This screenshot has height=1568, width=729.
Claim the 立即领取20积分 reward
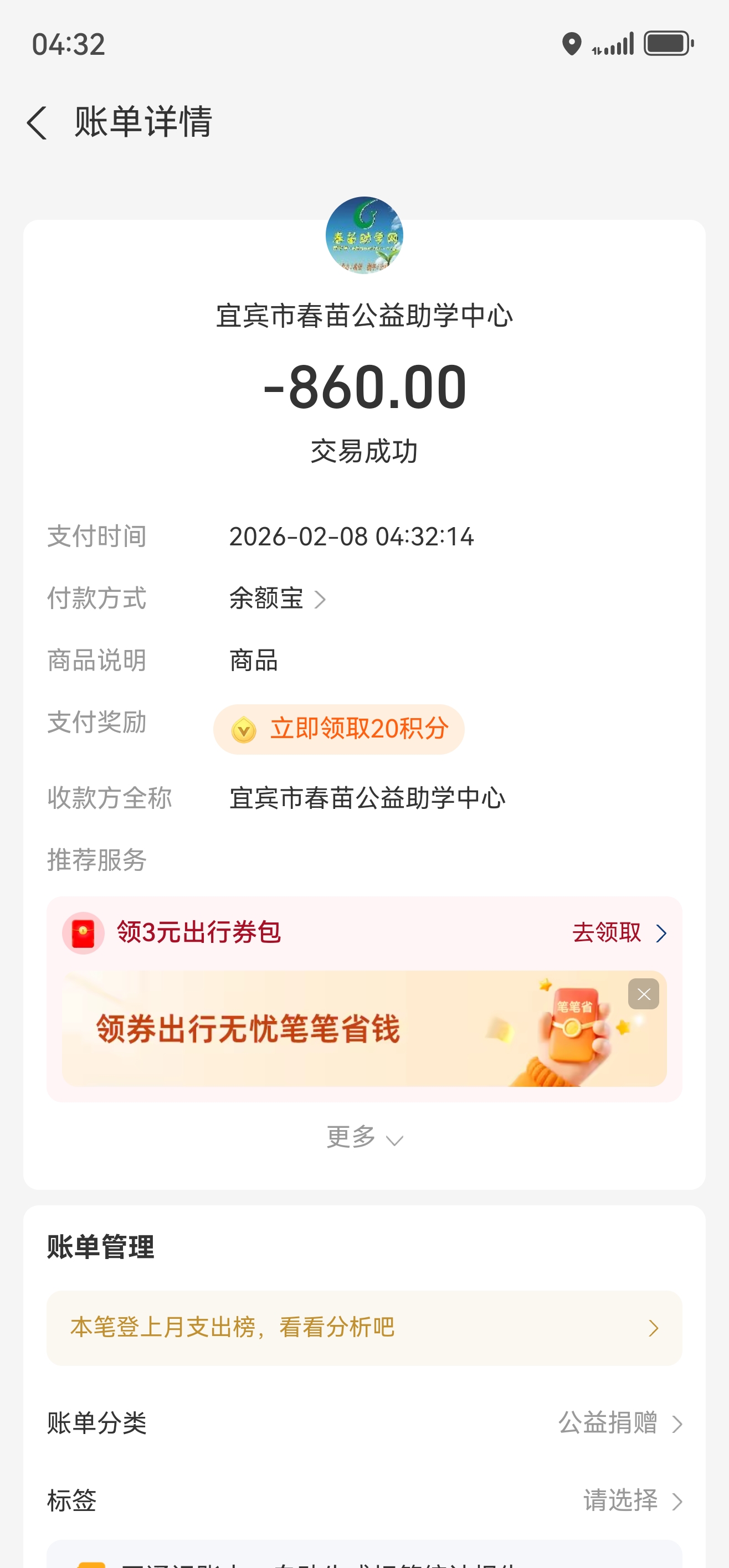pyautogui.click(x=338, y=729)
